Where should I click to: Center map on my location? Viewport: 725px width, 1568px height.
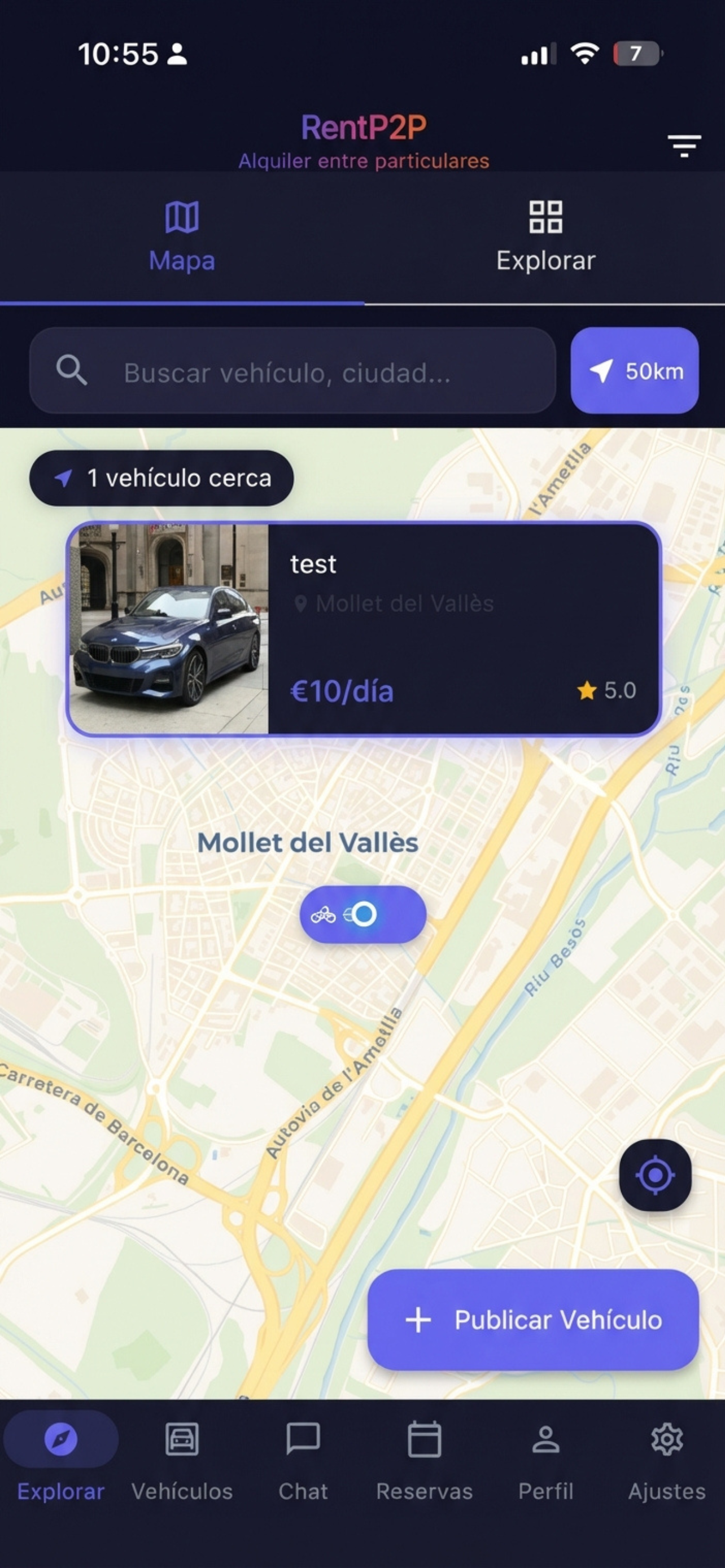655,1175
